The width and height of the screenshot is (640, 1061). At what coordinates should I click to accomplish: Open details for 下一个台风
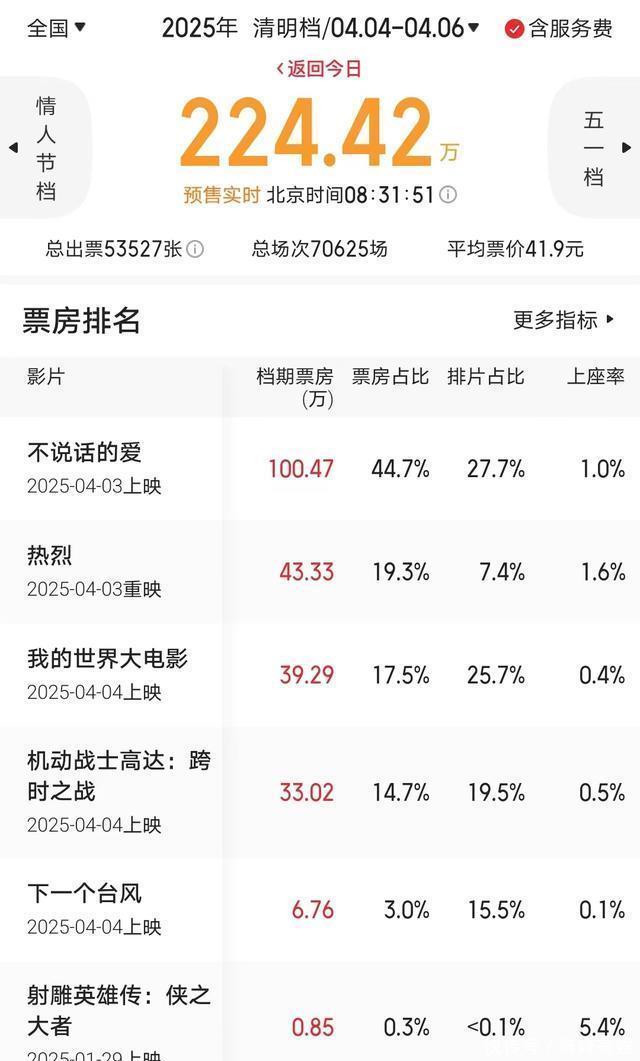(x=320, y=909)
